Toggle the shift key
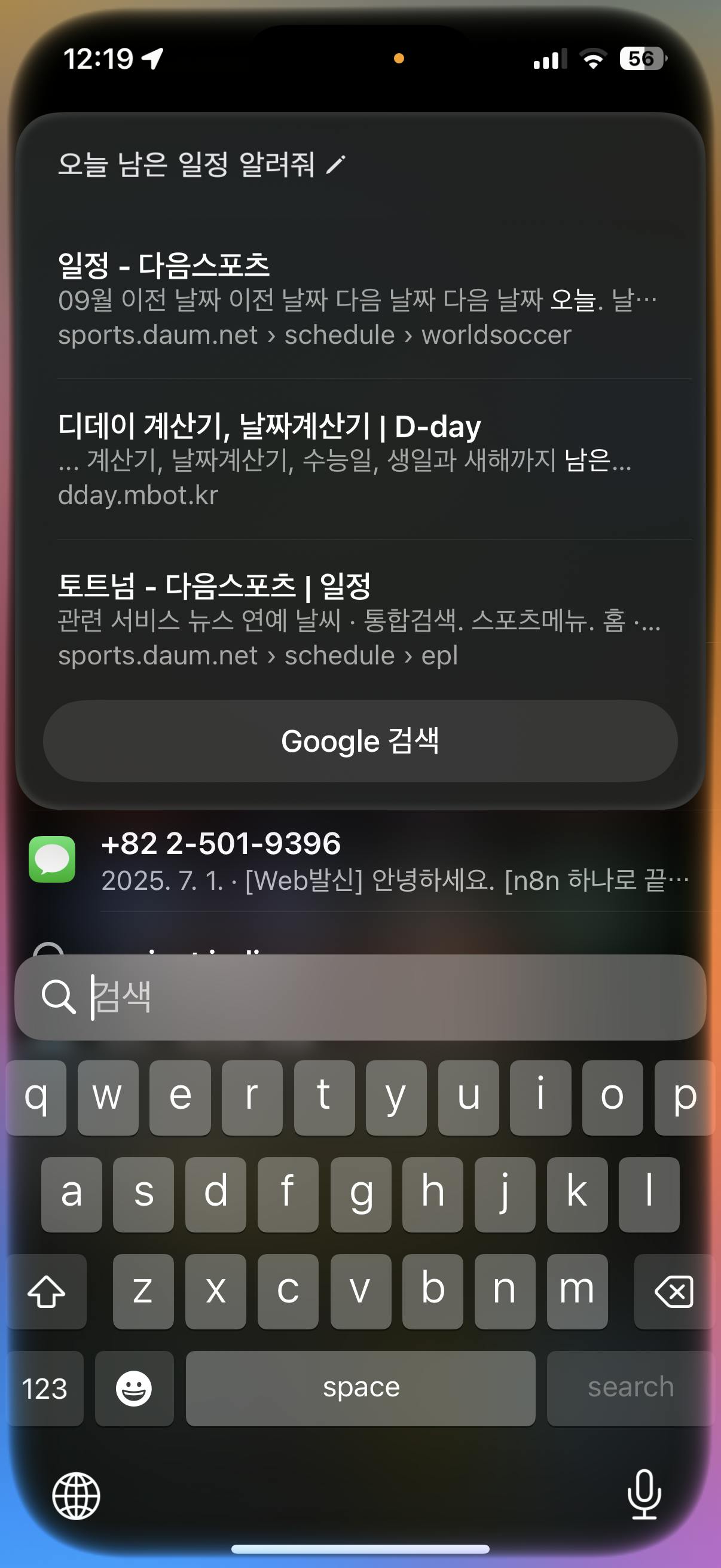 click(46, 1291)
